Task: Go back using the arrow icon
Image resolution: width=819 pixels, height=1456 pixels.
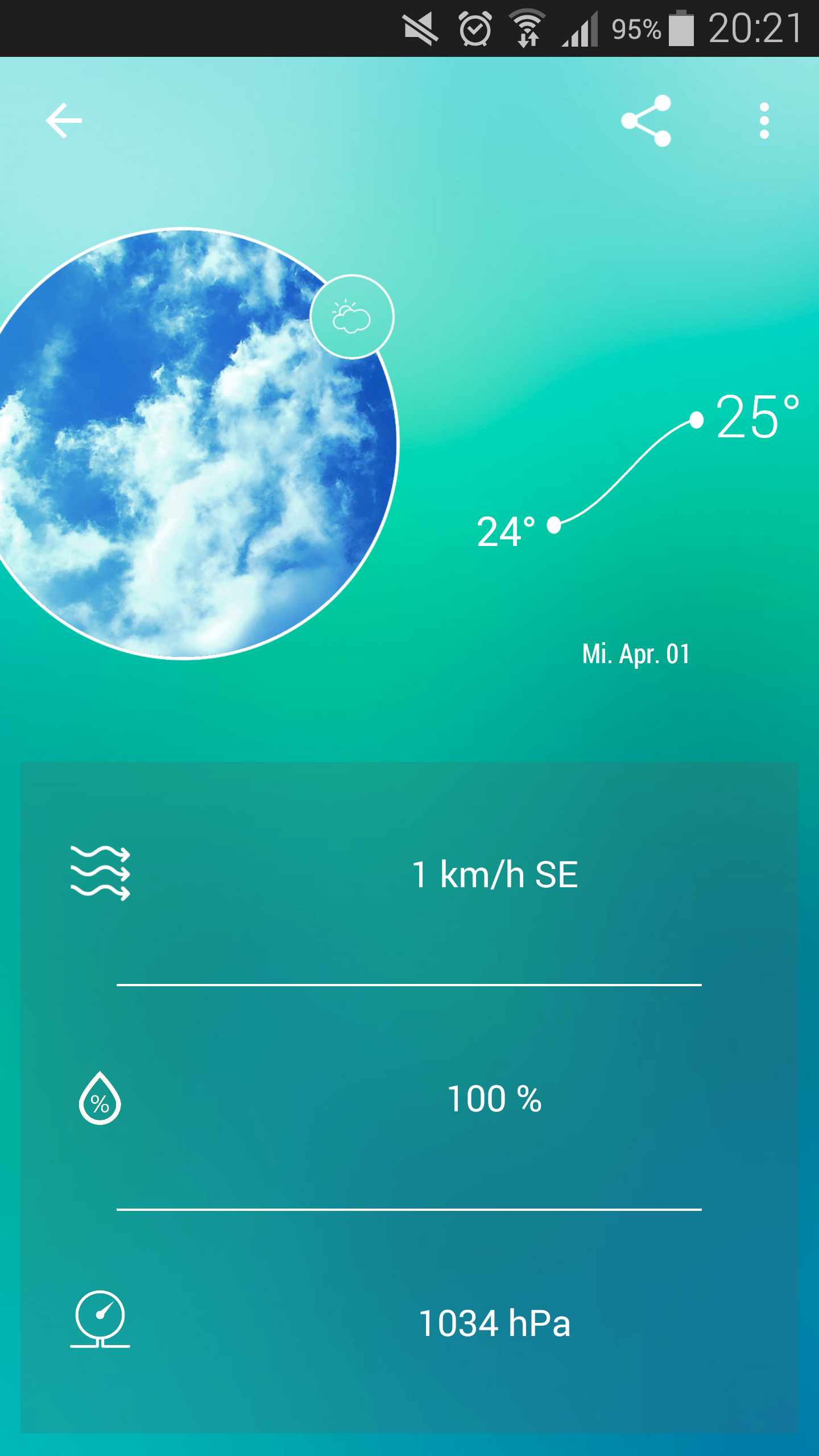Action: click(x=64, y=121)
